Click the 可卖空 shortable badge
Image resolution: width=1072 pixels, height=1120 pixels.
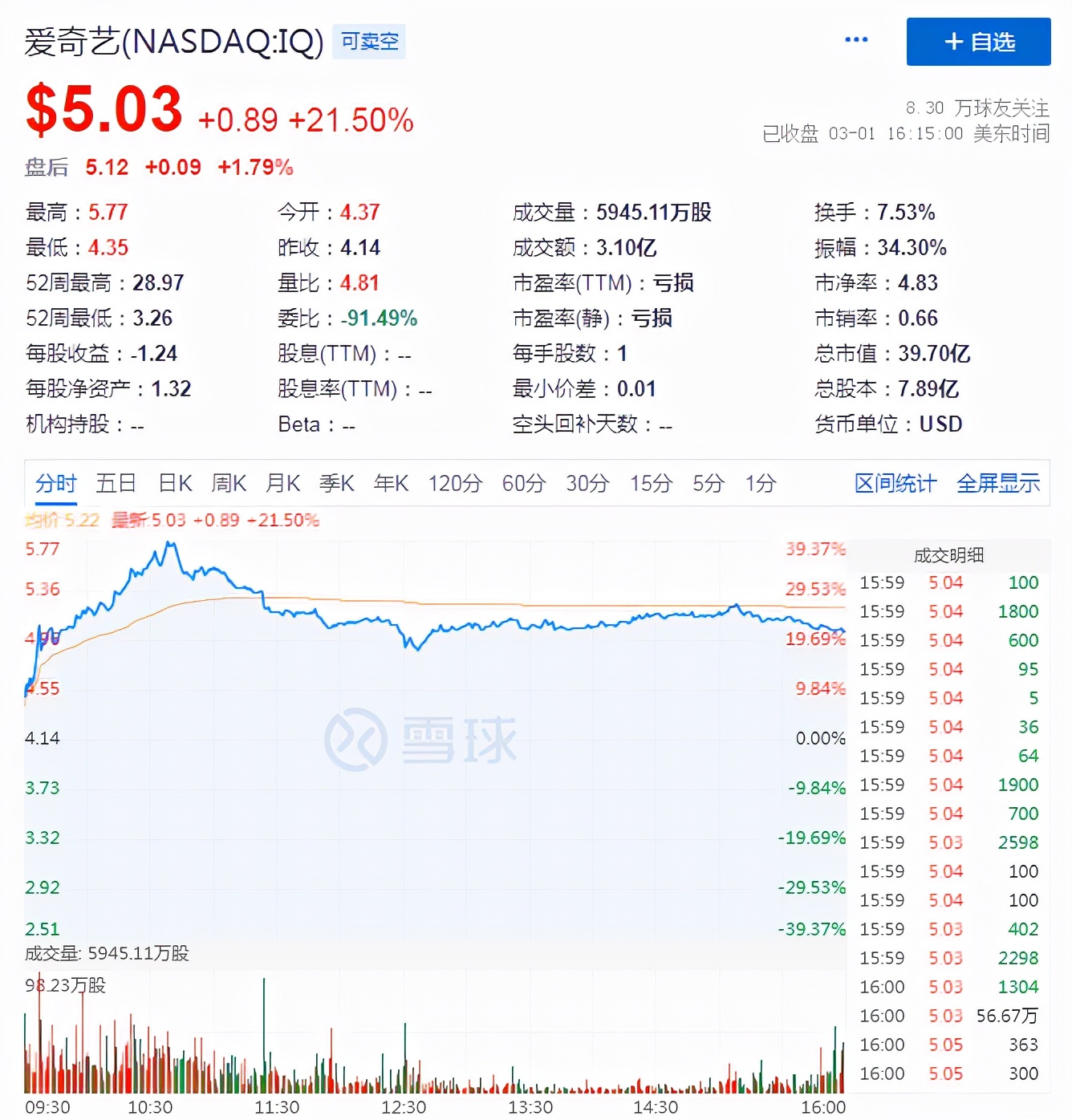click(368, 42)
